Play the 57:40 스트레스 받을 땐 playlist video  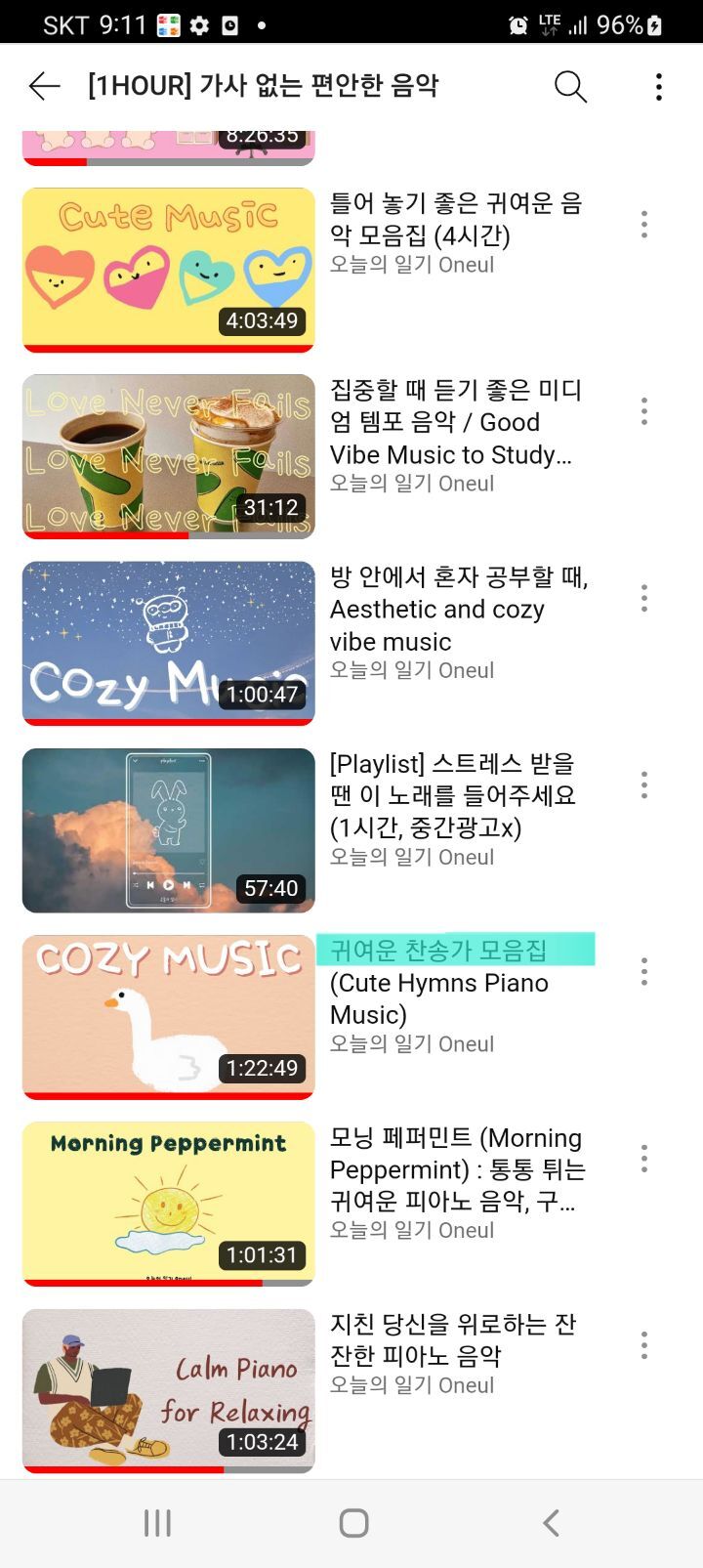click(169, 829)
